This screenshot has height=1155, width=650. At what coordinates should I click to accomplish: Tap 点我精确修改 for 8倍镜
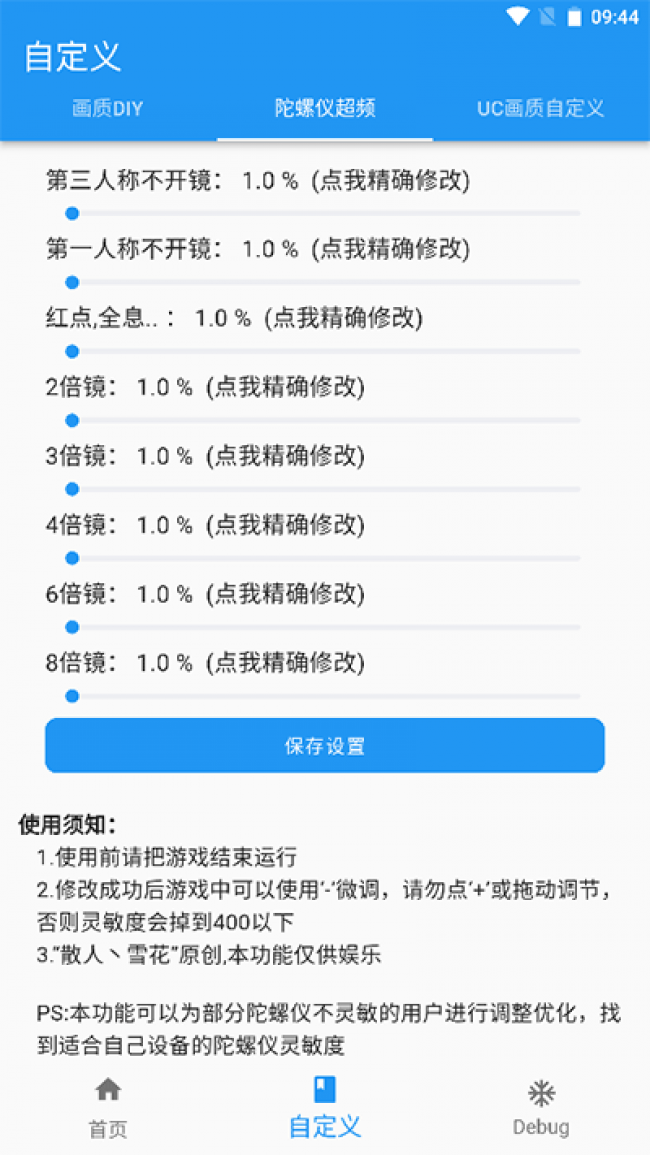[x=285, y=663]
